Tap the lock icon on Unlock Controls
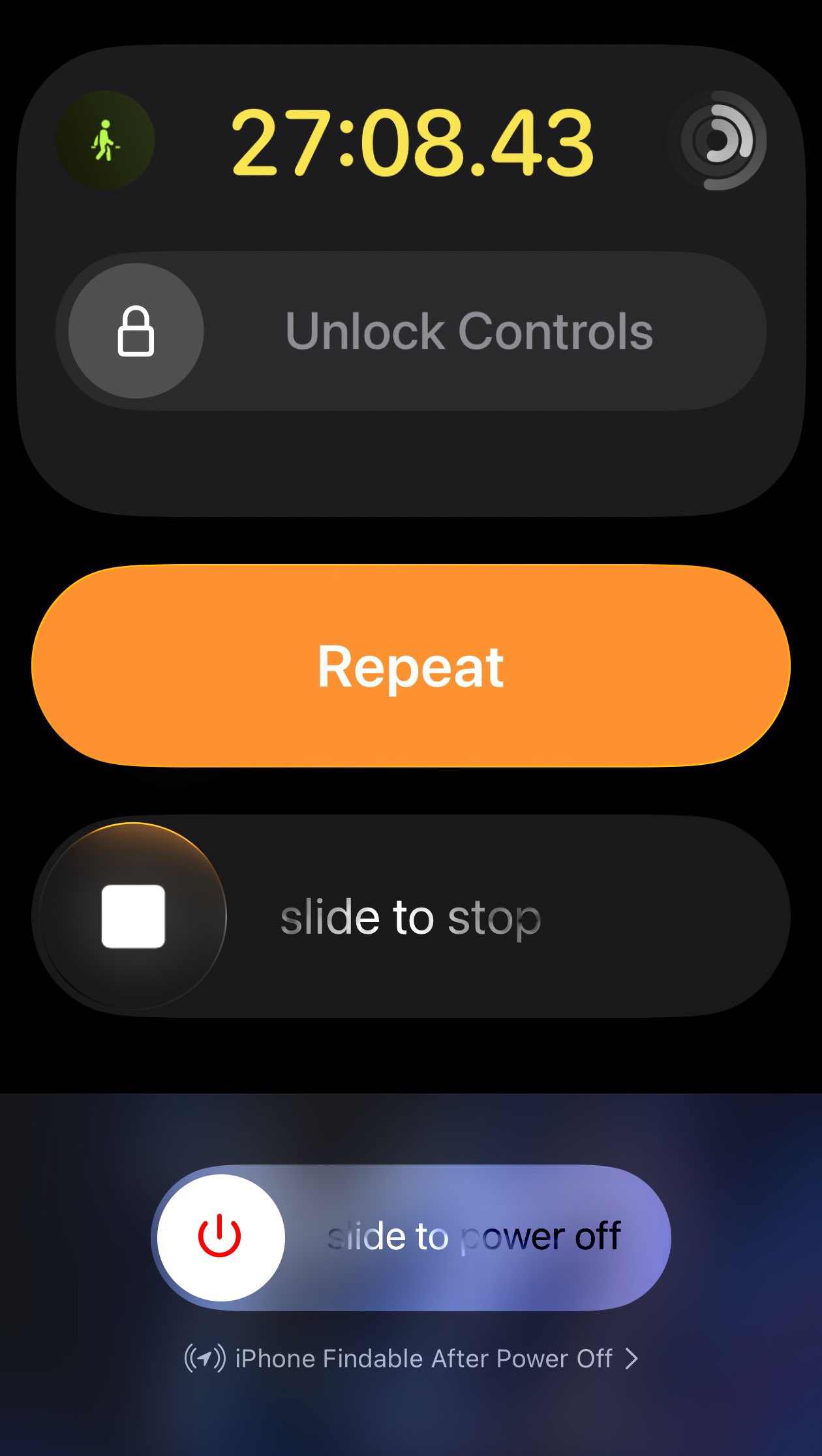The image size is (822, 1456). tap(136, 331)
